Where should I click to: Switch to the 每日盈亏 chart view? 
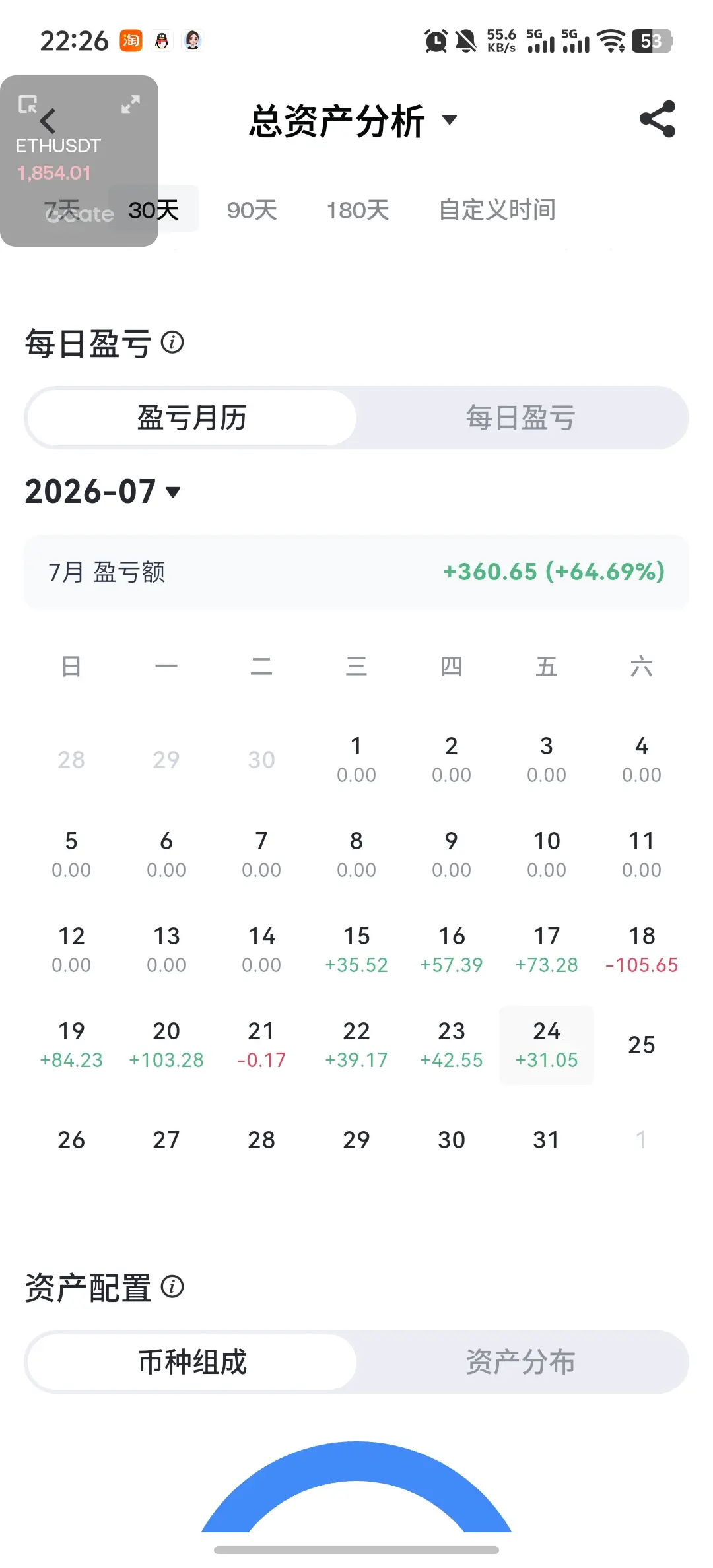[x=521, y=418]
